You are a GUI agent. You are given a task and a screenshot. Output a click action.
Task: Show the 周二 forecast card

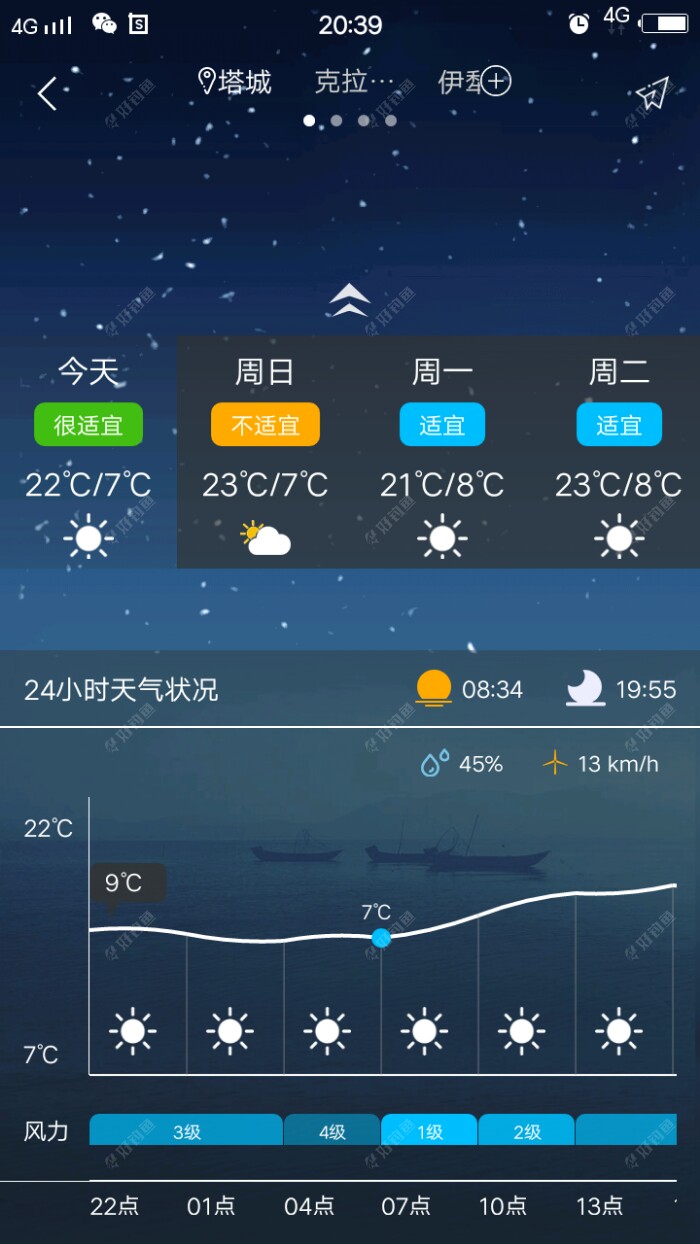[x=619, y=455]
